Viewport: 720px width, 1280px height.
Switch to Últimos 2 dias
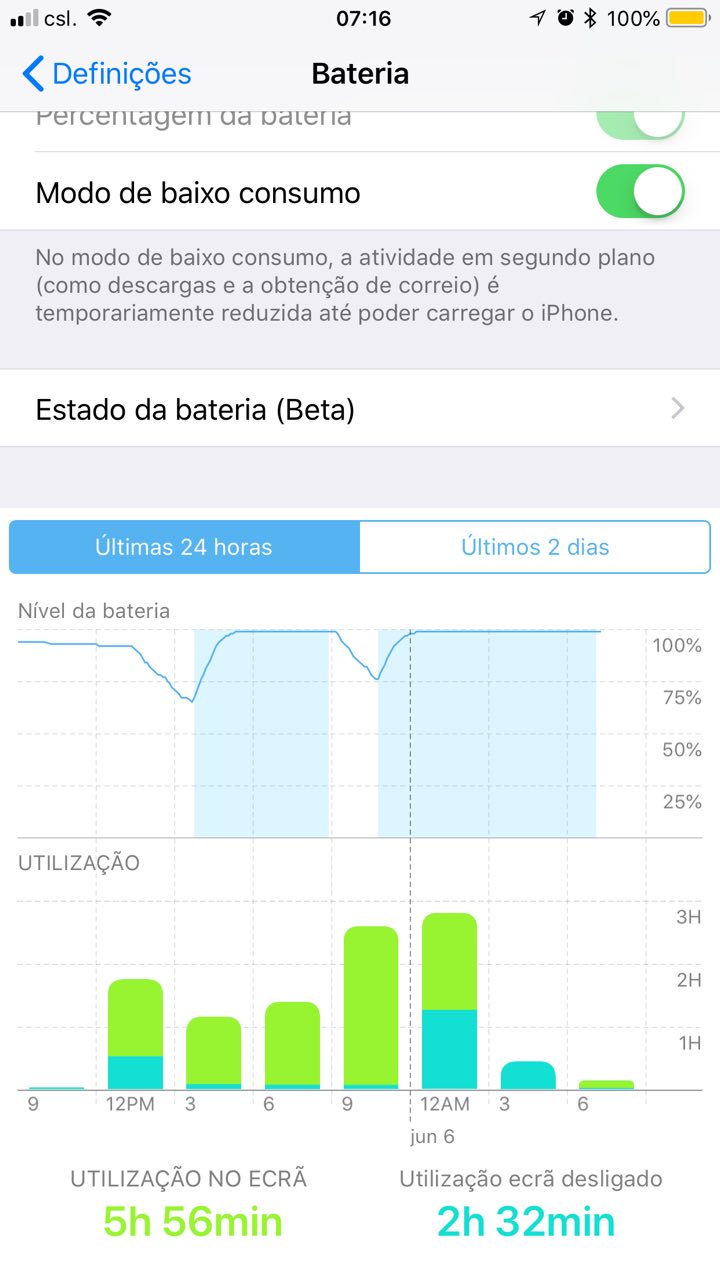[x=535, y=547]
